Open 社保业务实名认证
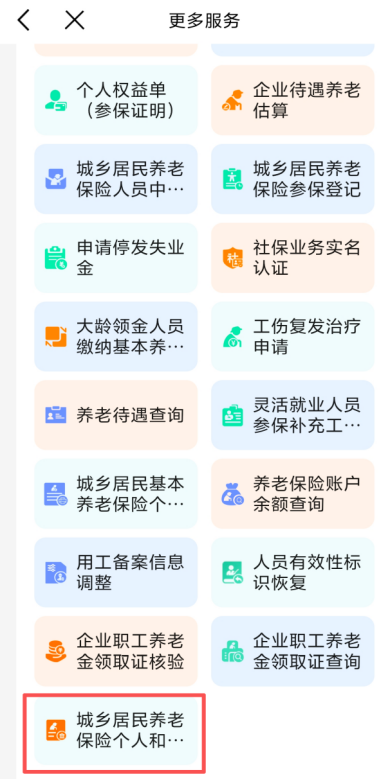The image size is (390, 779). pos(293,257)
